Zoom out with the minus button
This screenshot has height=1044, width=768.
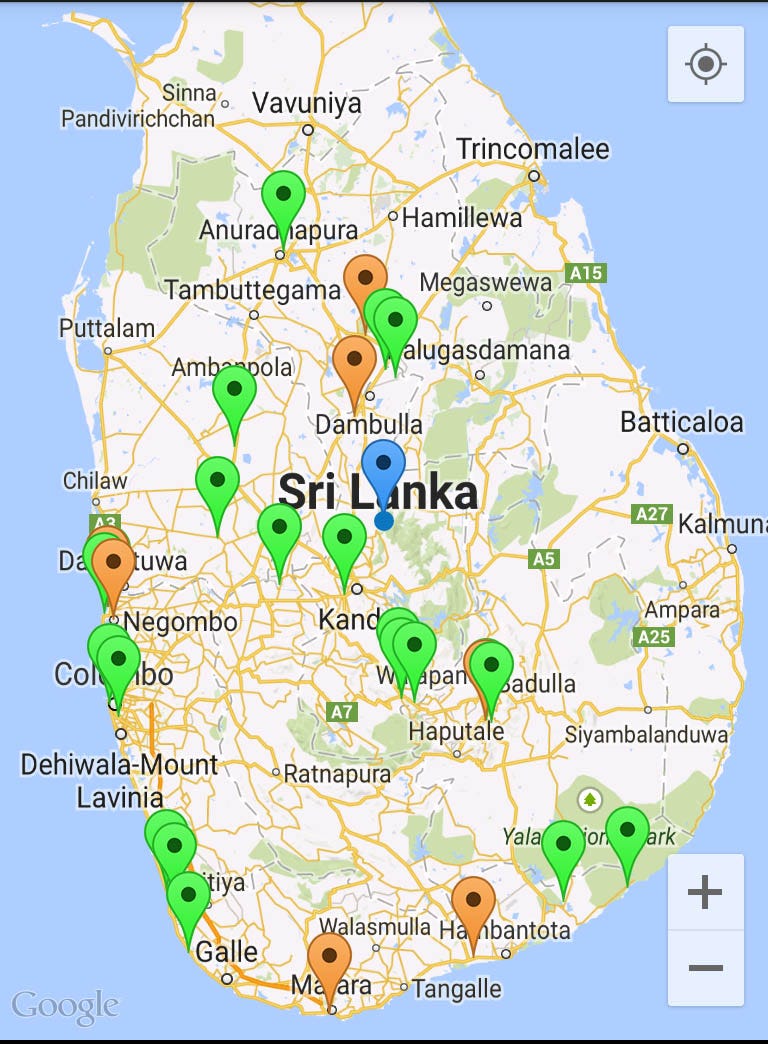pos(705,968)
